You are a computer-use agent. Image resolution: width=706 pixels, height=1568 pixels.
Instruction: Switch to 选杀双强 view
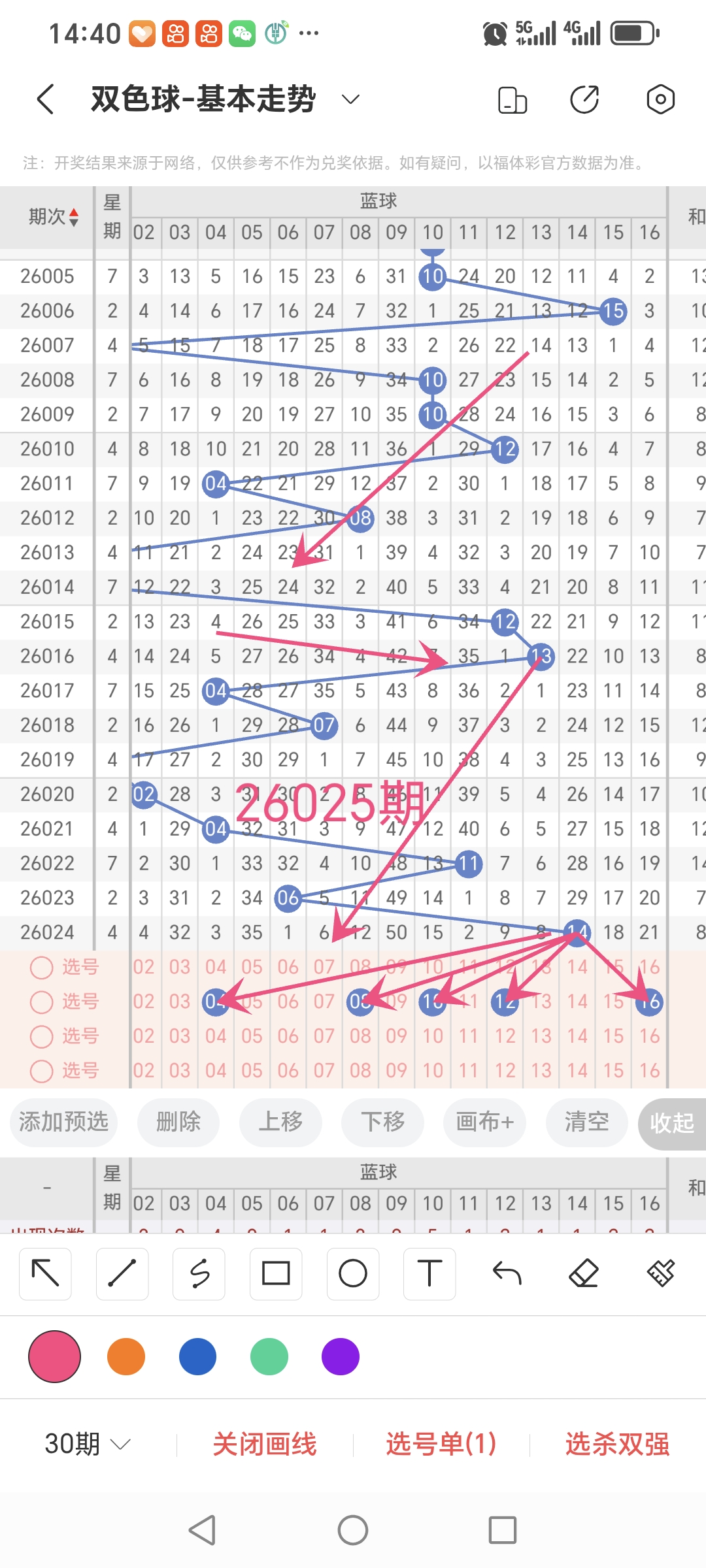point(617,1445)
